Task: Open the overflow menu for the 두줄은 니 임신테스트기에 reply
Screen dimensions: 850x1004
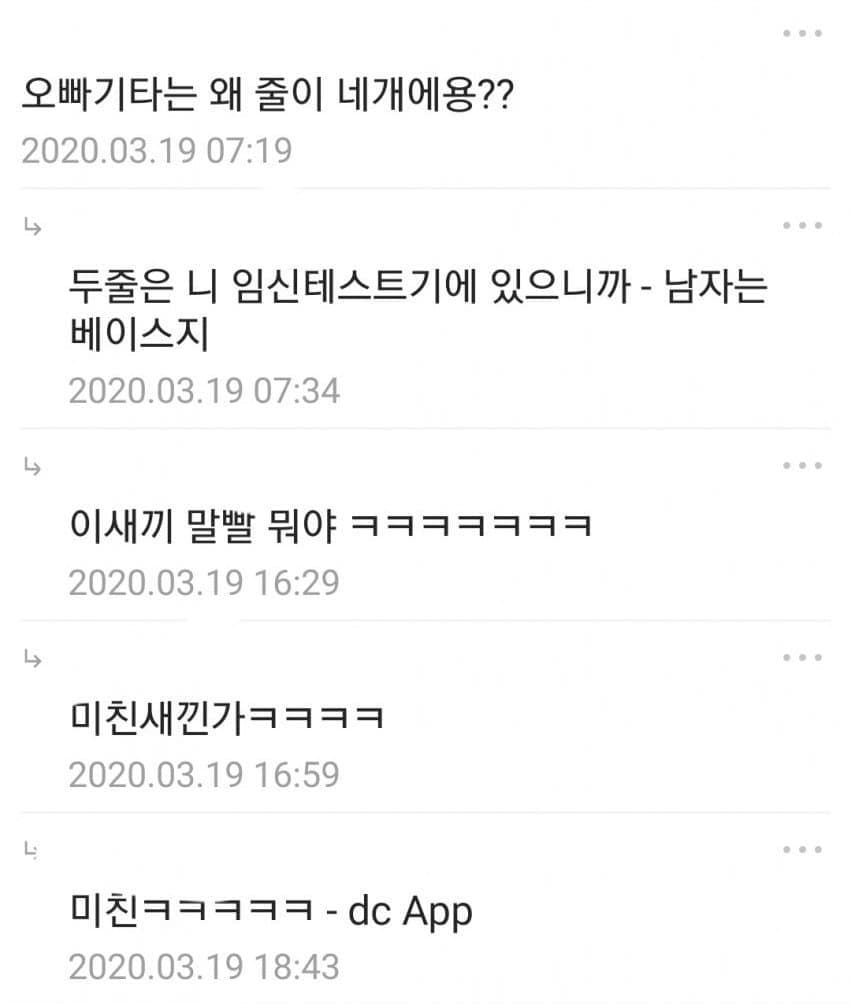Action: tap(801, 225)
